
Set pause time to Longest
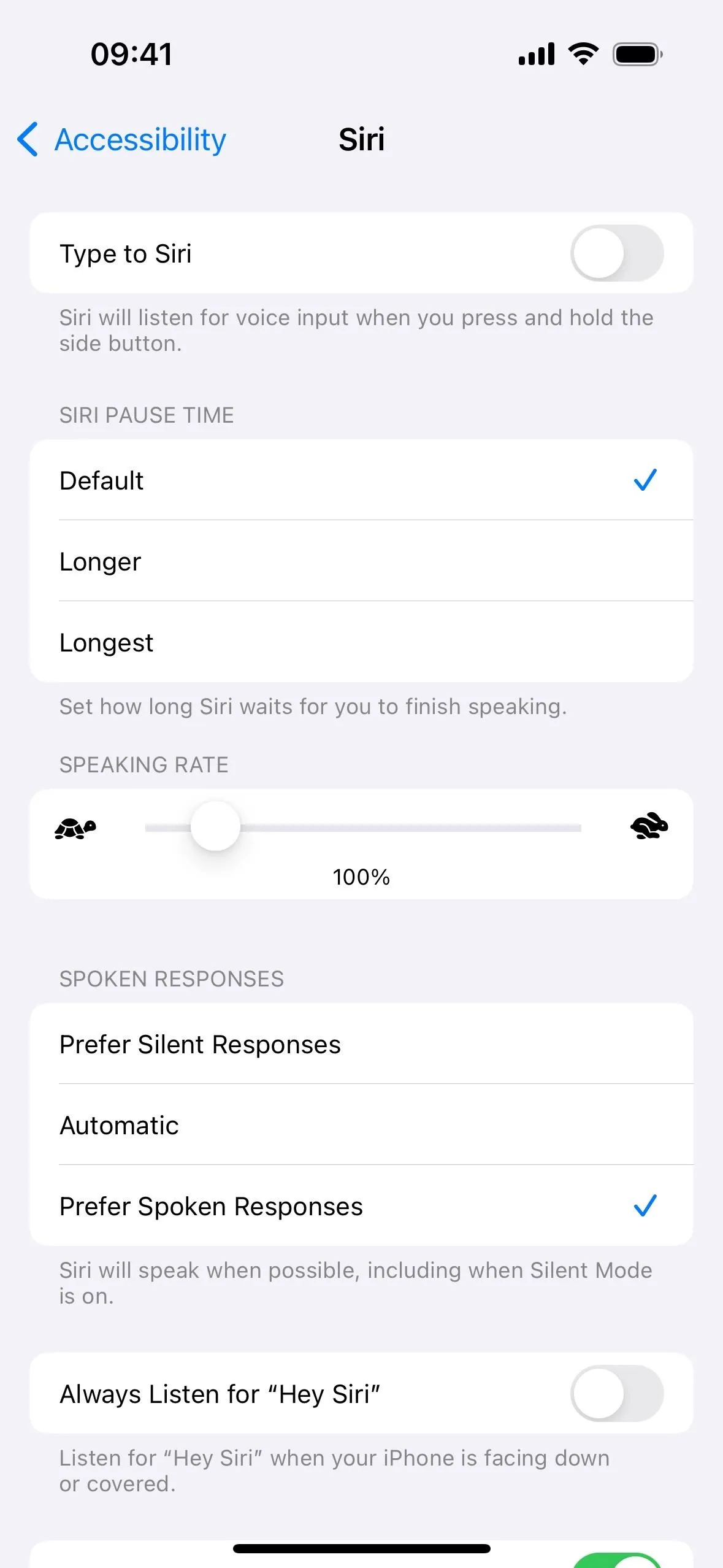(361, 642)
